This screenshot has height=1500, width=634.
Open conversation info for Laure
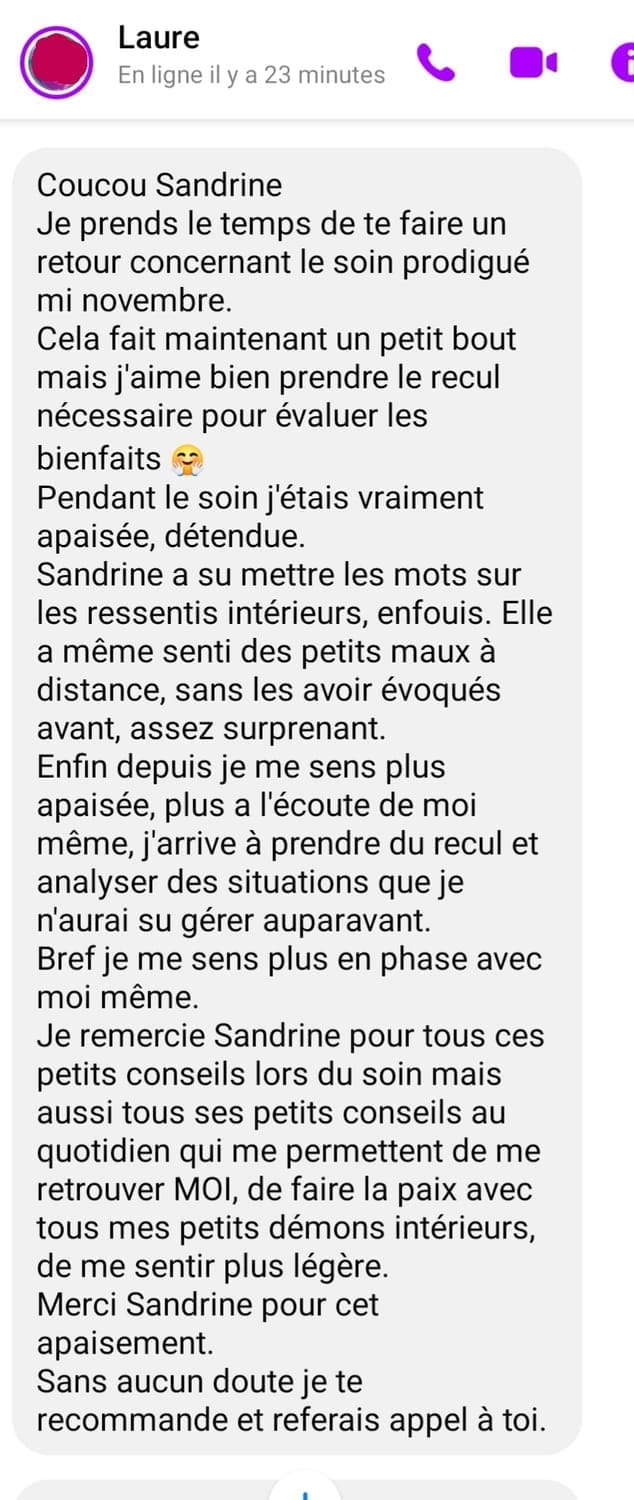pyautogui.click(x=624, y=63)
